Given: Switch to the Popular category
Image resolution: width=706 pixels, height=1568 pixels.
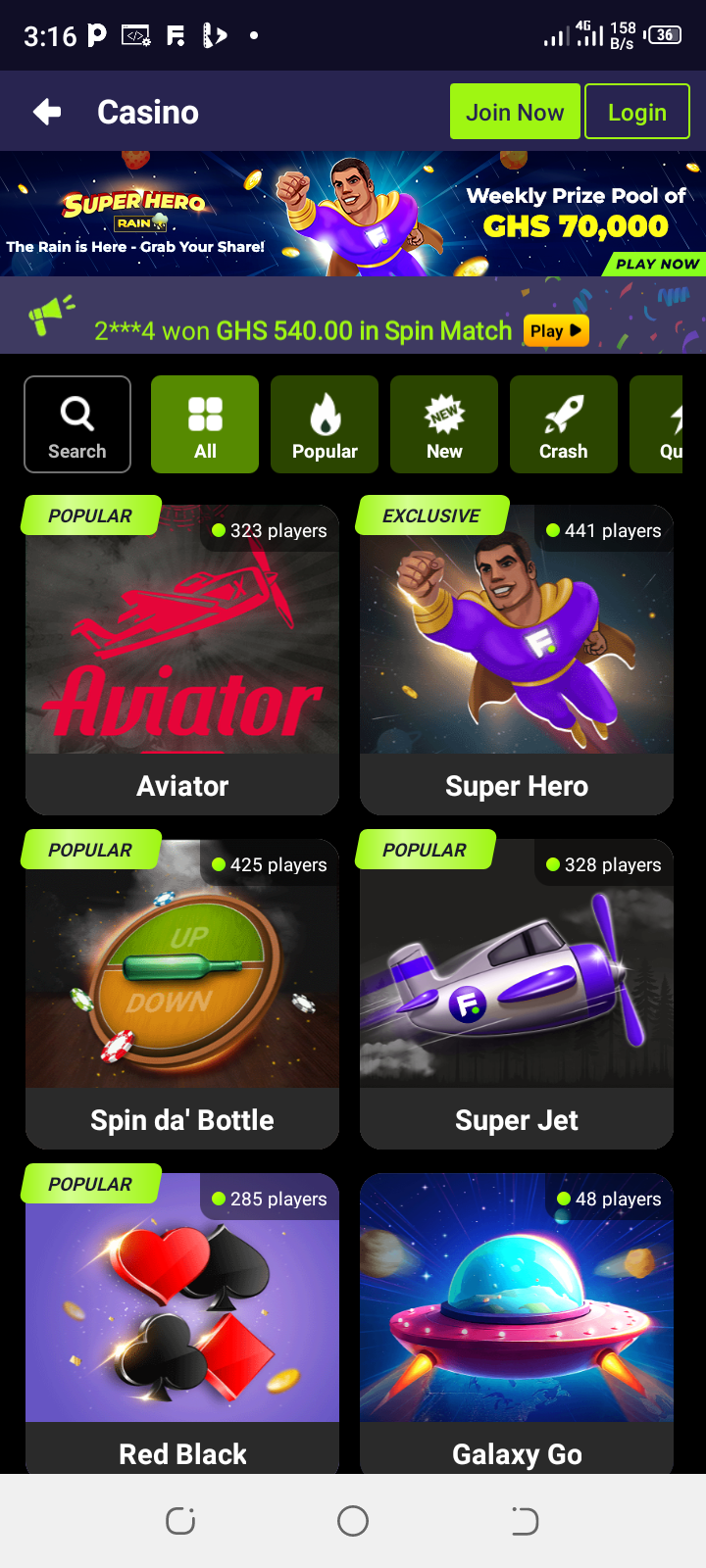Looking at the screenshot, I should (325, 424).
